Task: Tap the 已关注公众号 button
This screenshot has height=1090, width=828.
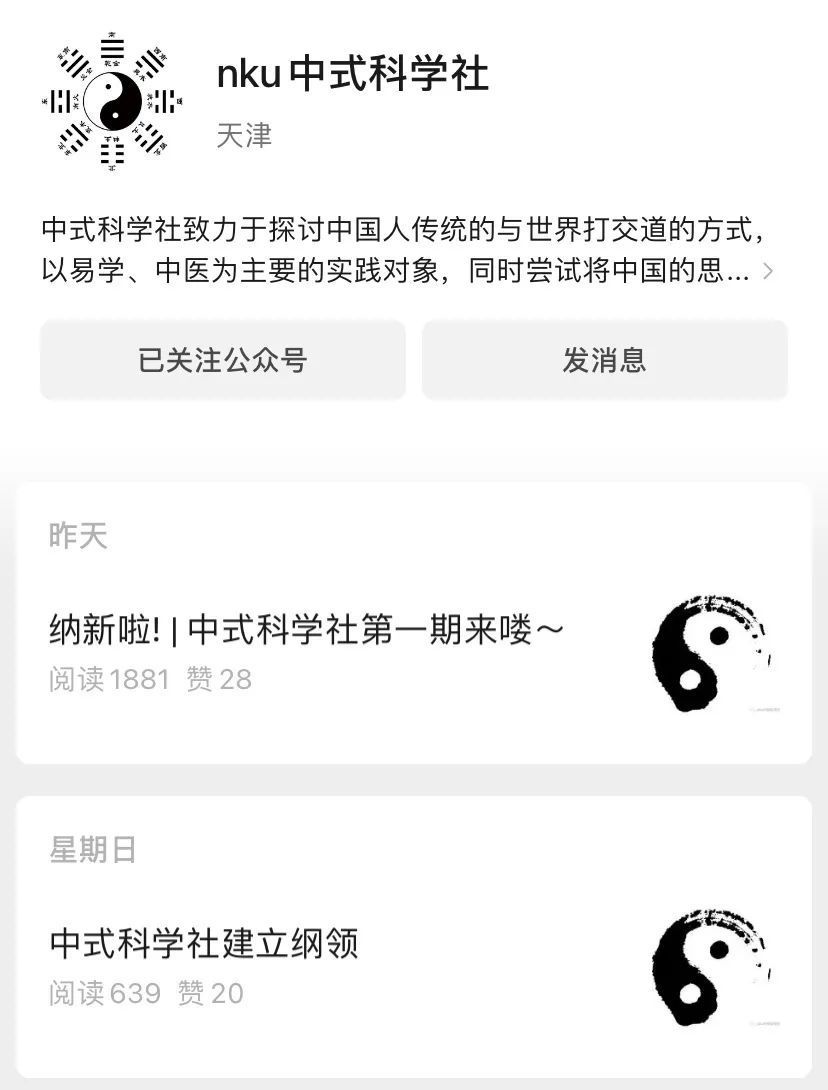Action: (222, 360)
